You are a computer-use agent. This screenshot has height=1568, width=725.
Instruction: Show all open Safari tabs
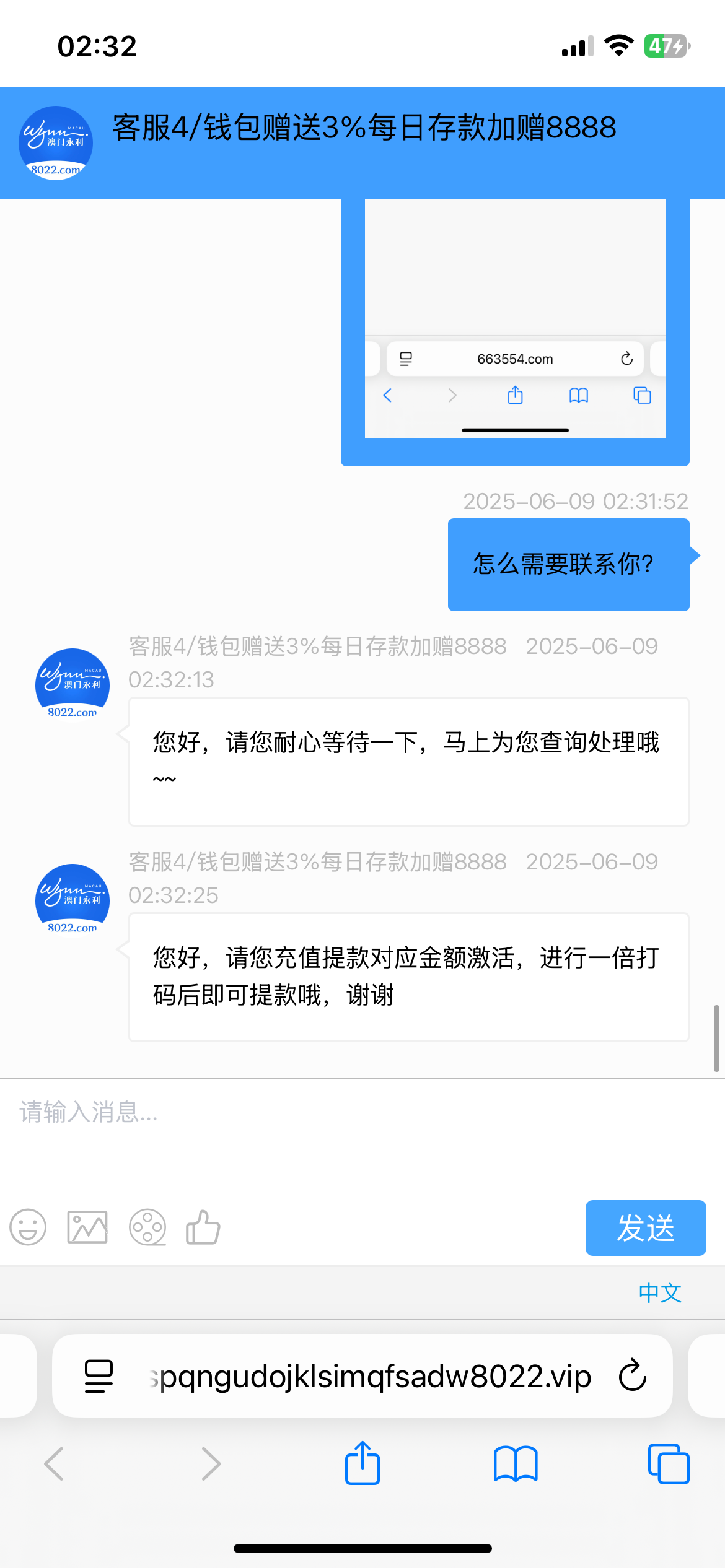[669, 1464]
